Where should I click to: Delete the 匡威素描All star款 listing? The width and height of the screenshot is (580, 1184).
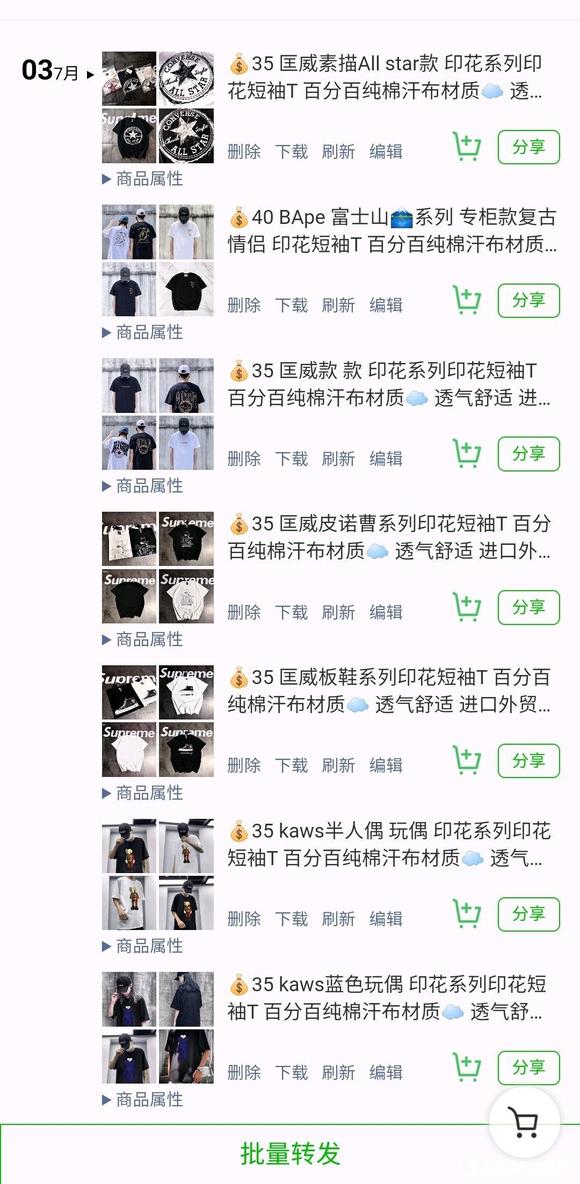244,152
